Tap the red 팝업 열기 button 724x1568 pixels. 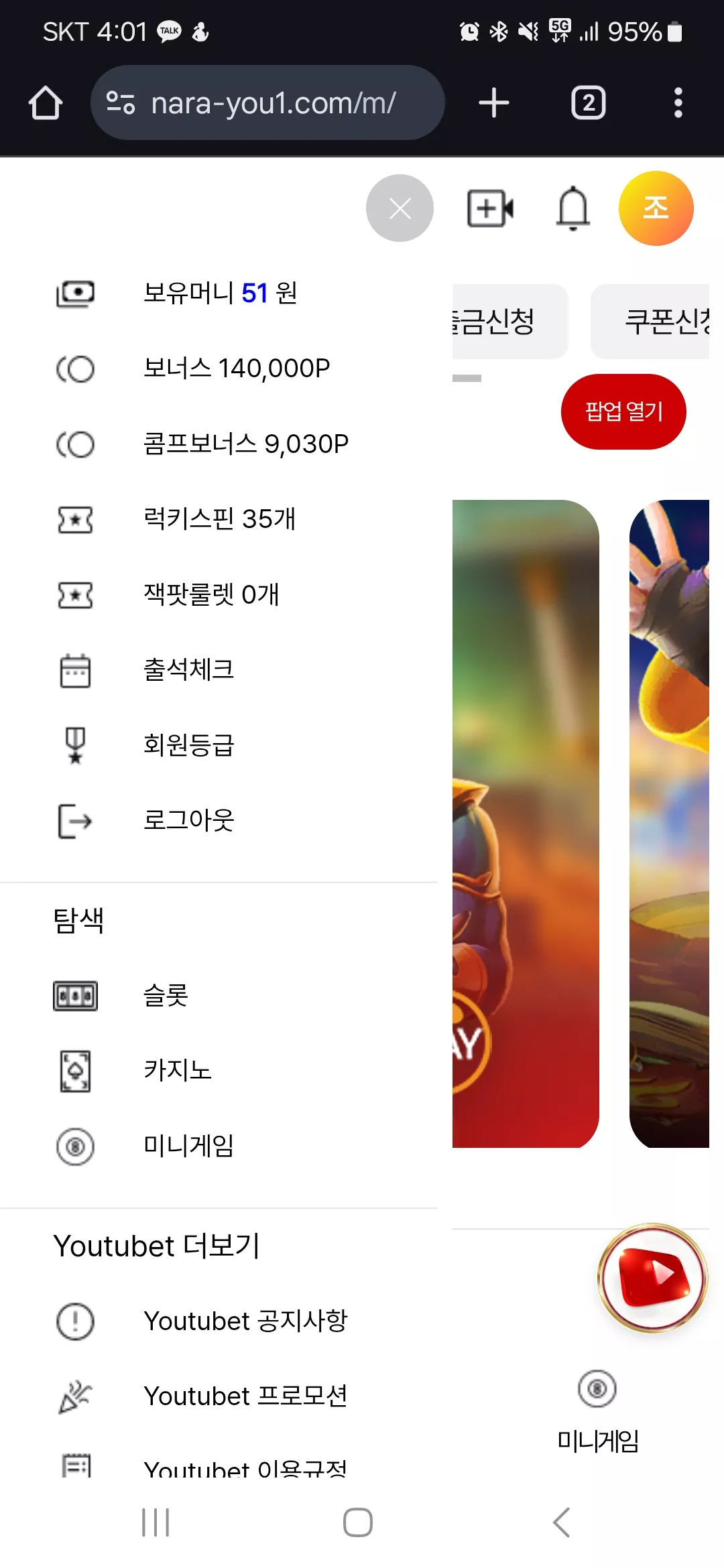[x=623, y=411]
